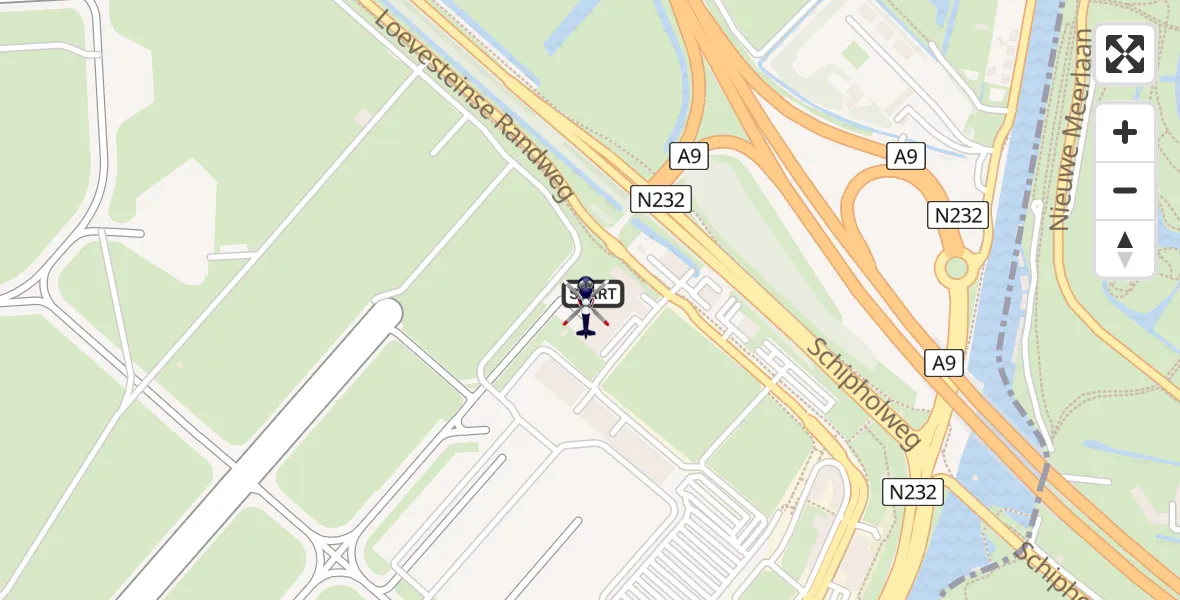Zoom out of the map
Viewport: 1180px width, 600px height.
1125,190
